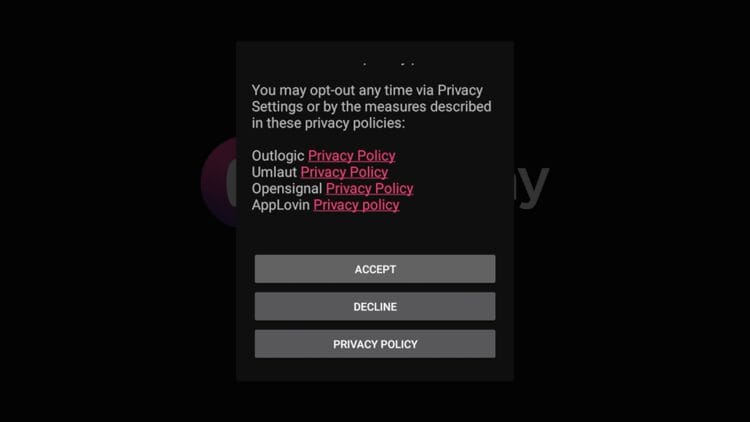View Umlaut's Privacy Policy link
This screenshot has height=422, width=750.
(344, 172)
